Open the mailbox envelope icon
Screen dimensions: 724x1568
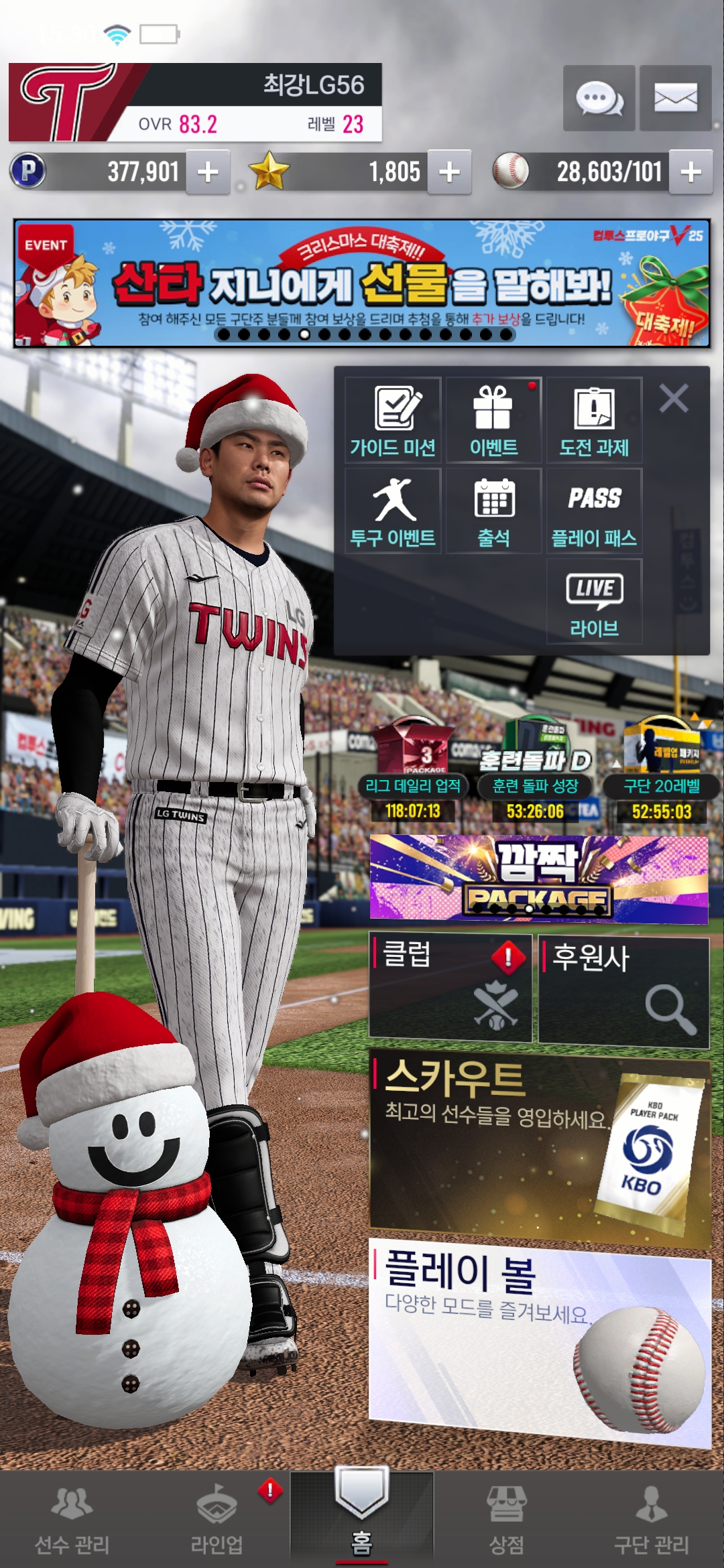pos(675,99)
